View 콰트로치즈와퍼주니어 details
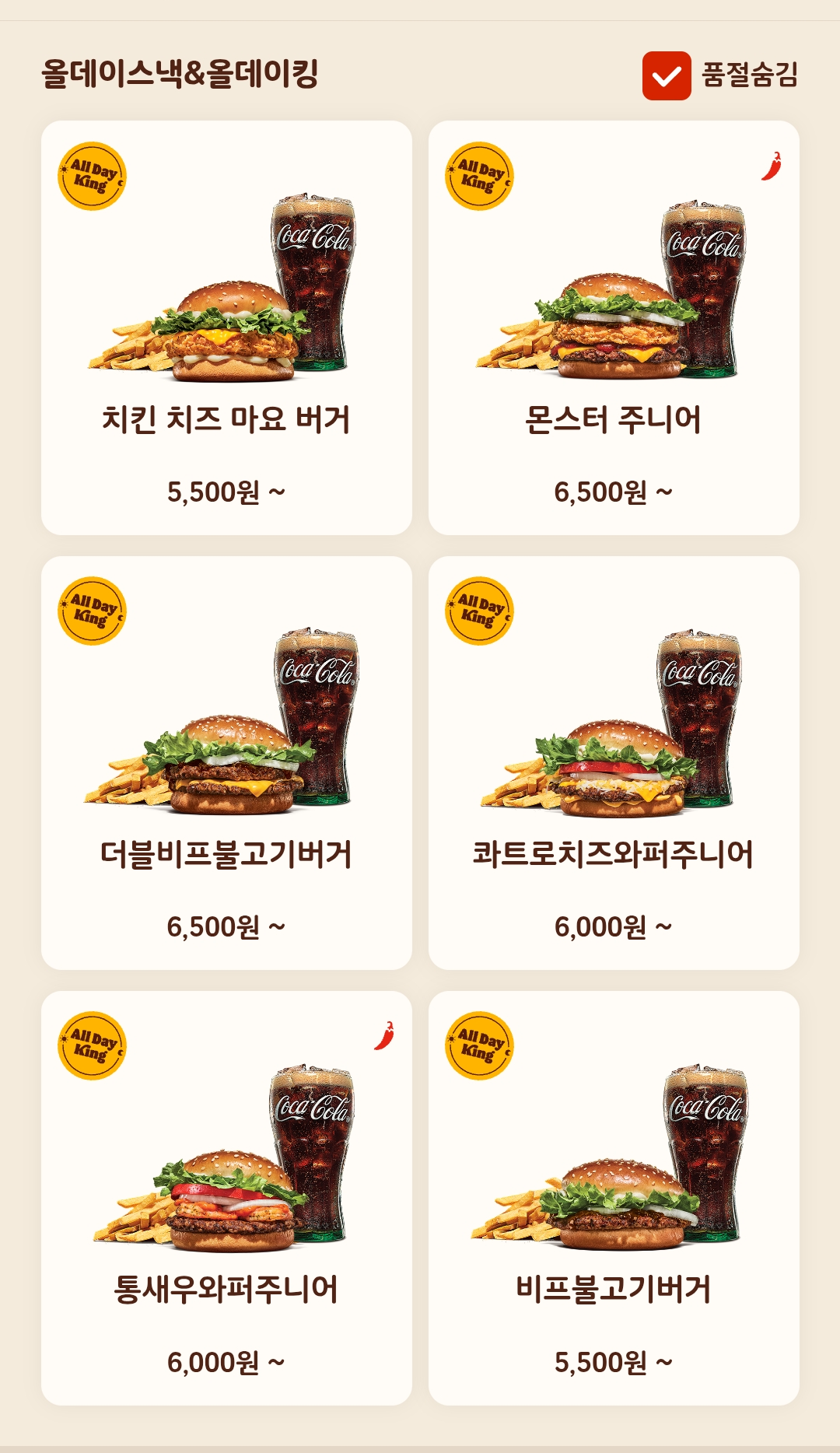Screen dimensions: 840x1453 [x=614, y=762]
